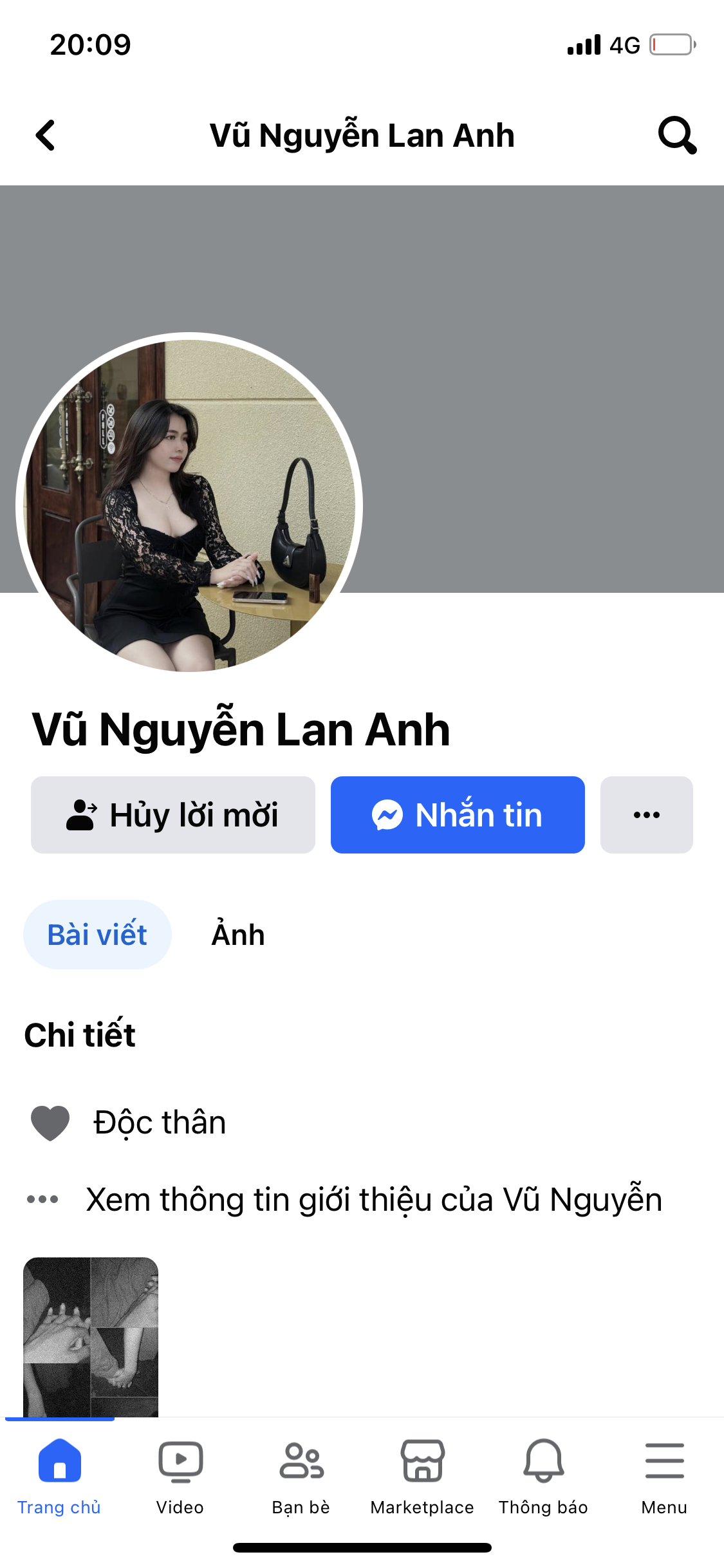Open search on this profile
Screen dimensions: 724x1568
click(676, 135)
